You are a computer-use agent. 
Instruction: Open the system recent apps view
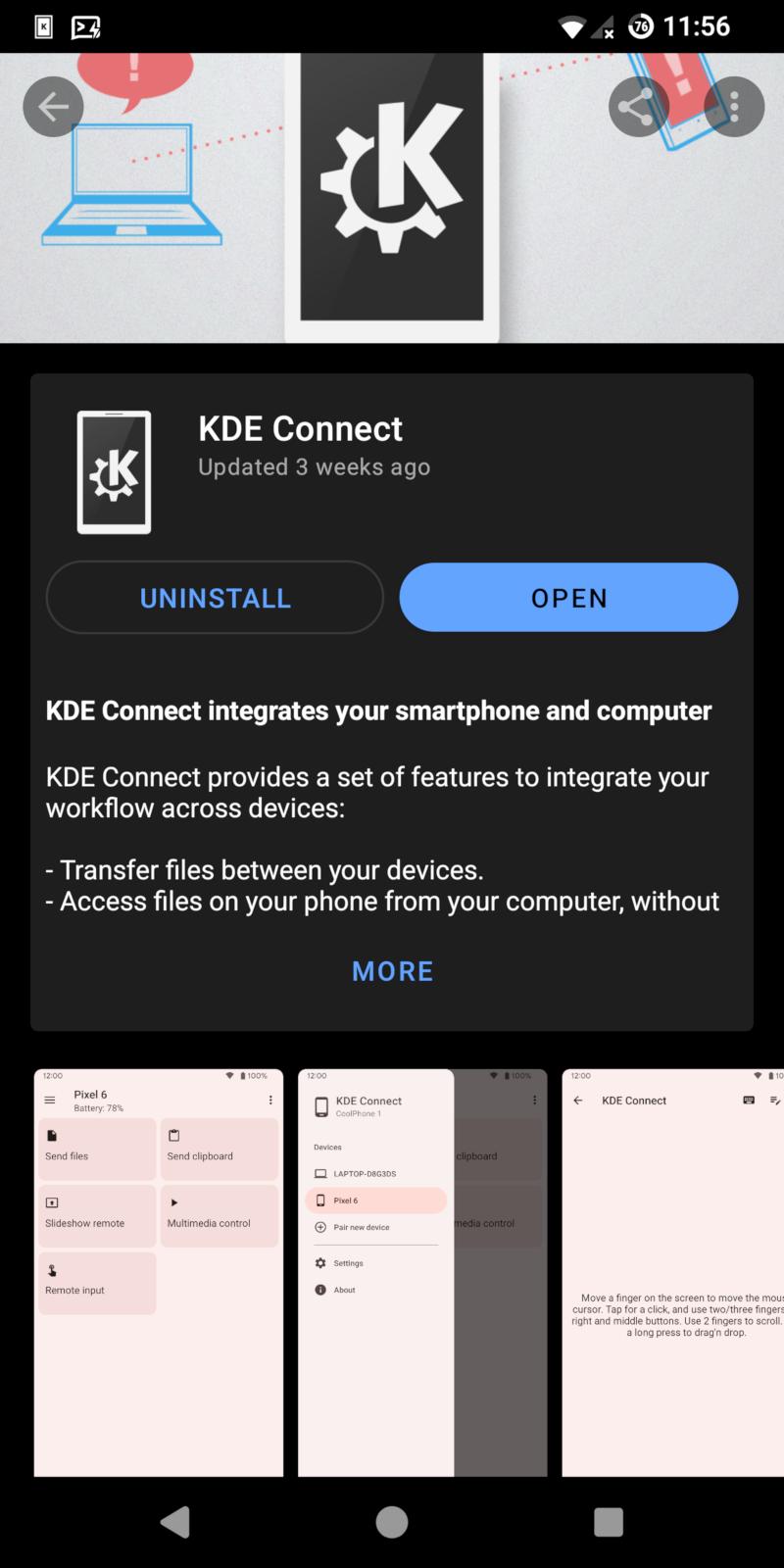coord(609,1522)
